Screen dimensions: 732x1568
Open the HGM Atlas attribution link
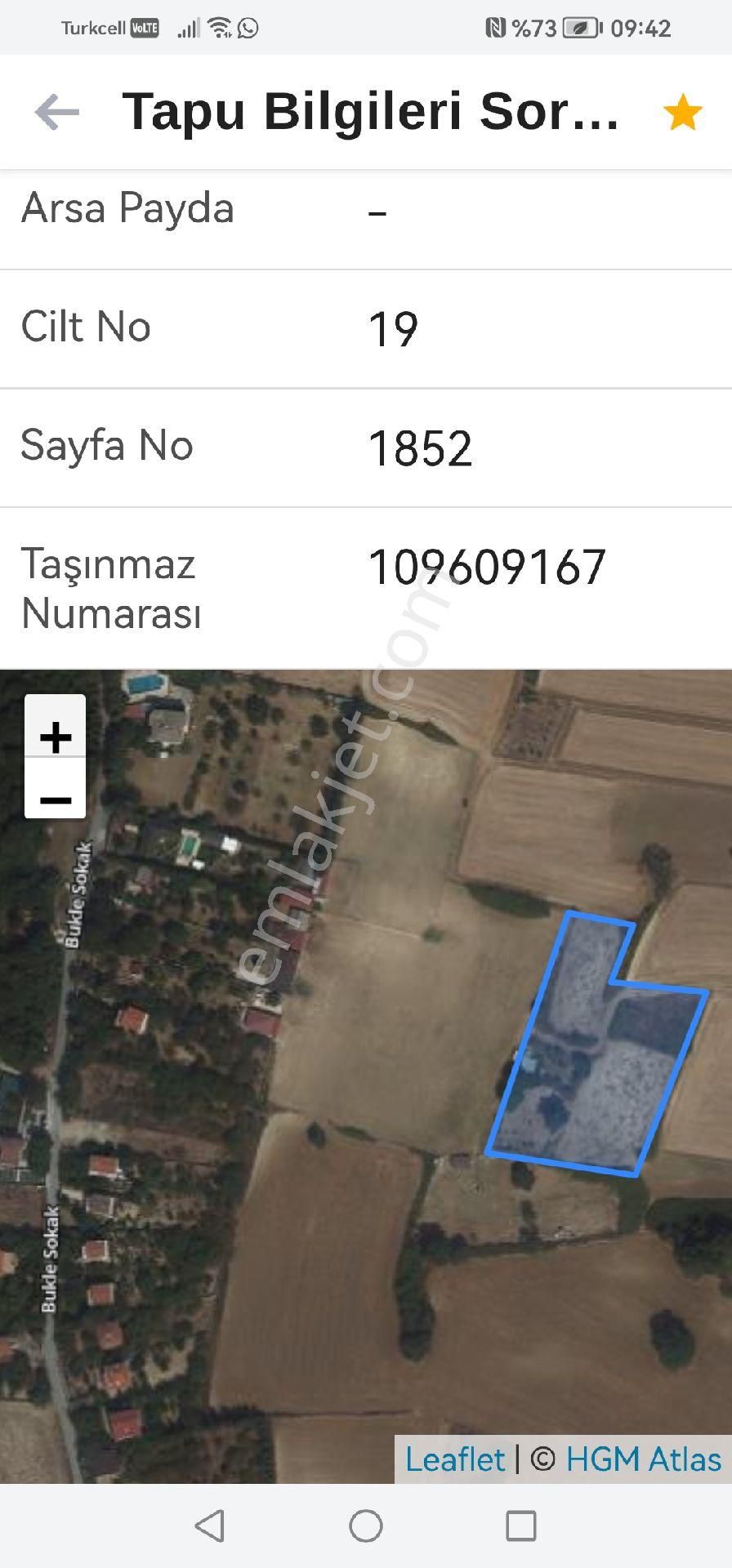[x=640, y=1459]
